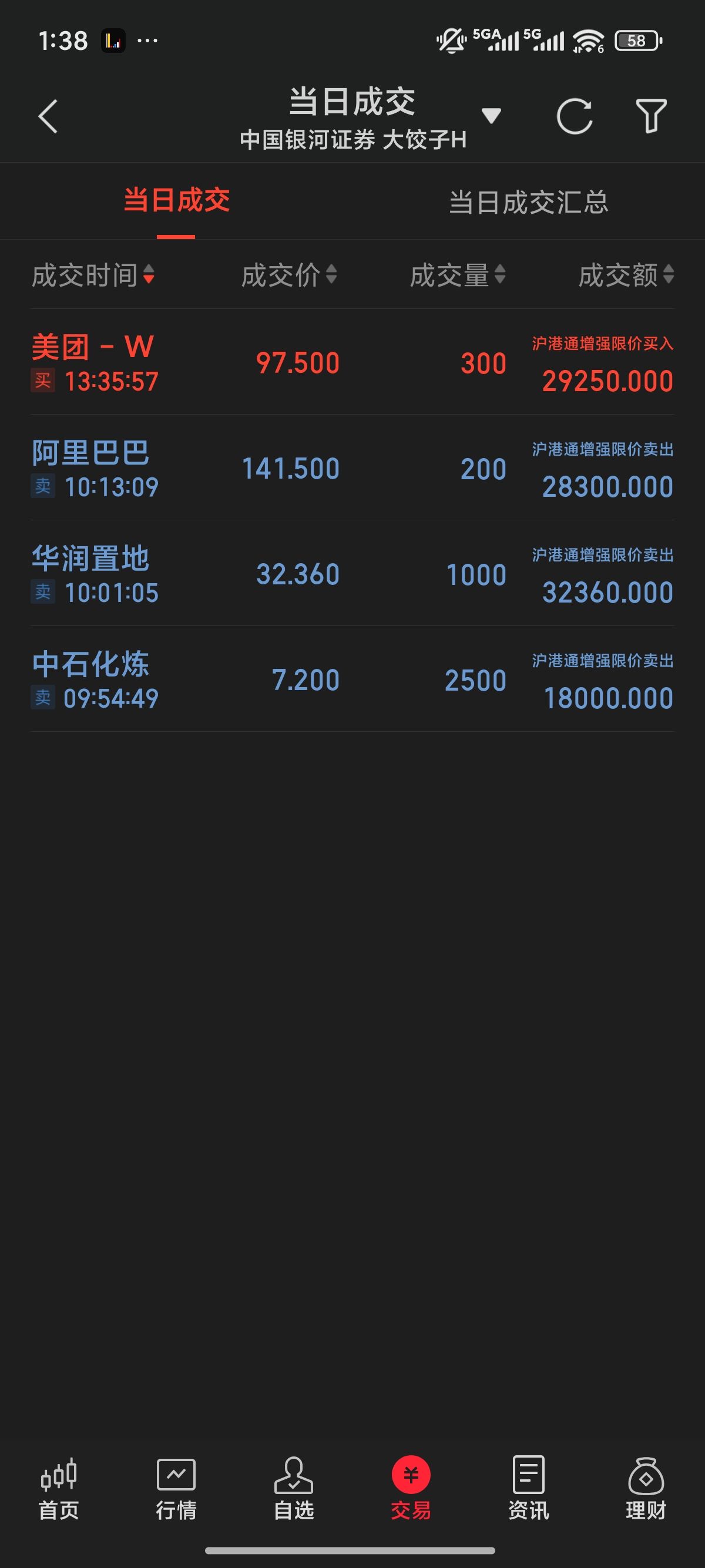Image resolution: width=705 pixels, height=1568 pixels.
Task: Open the 阿里巴巴 sell trade record
Action: click(x=352, y=467)
